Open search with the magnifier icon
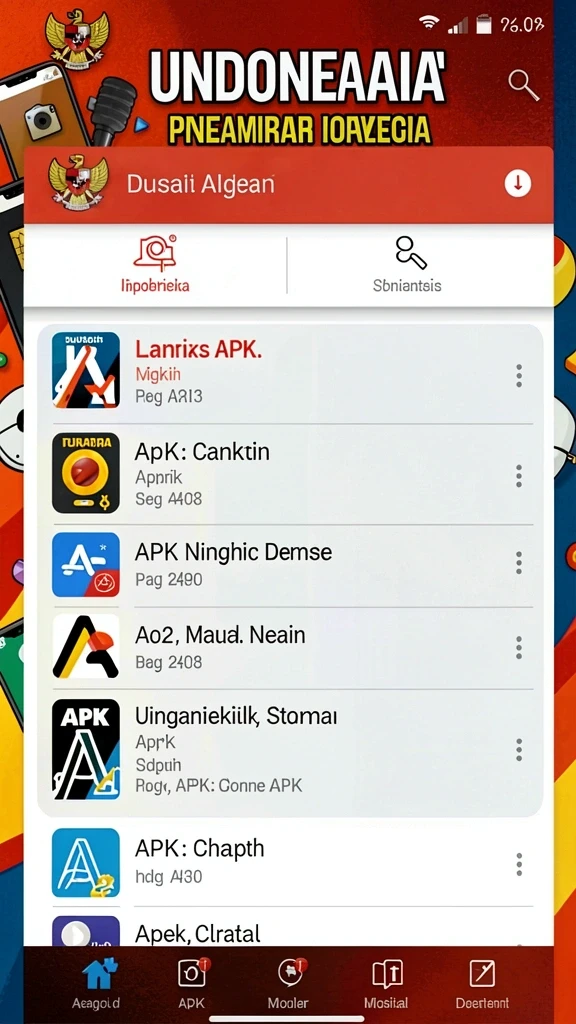576x1024 pixels. 523,86
